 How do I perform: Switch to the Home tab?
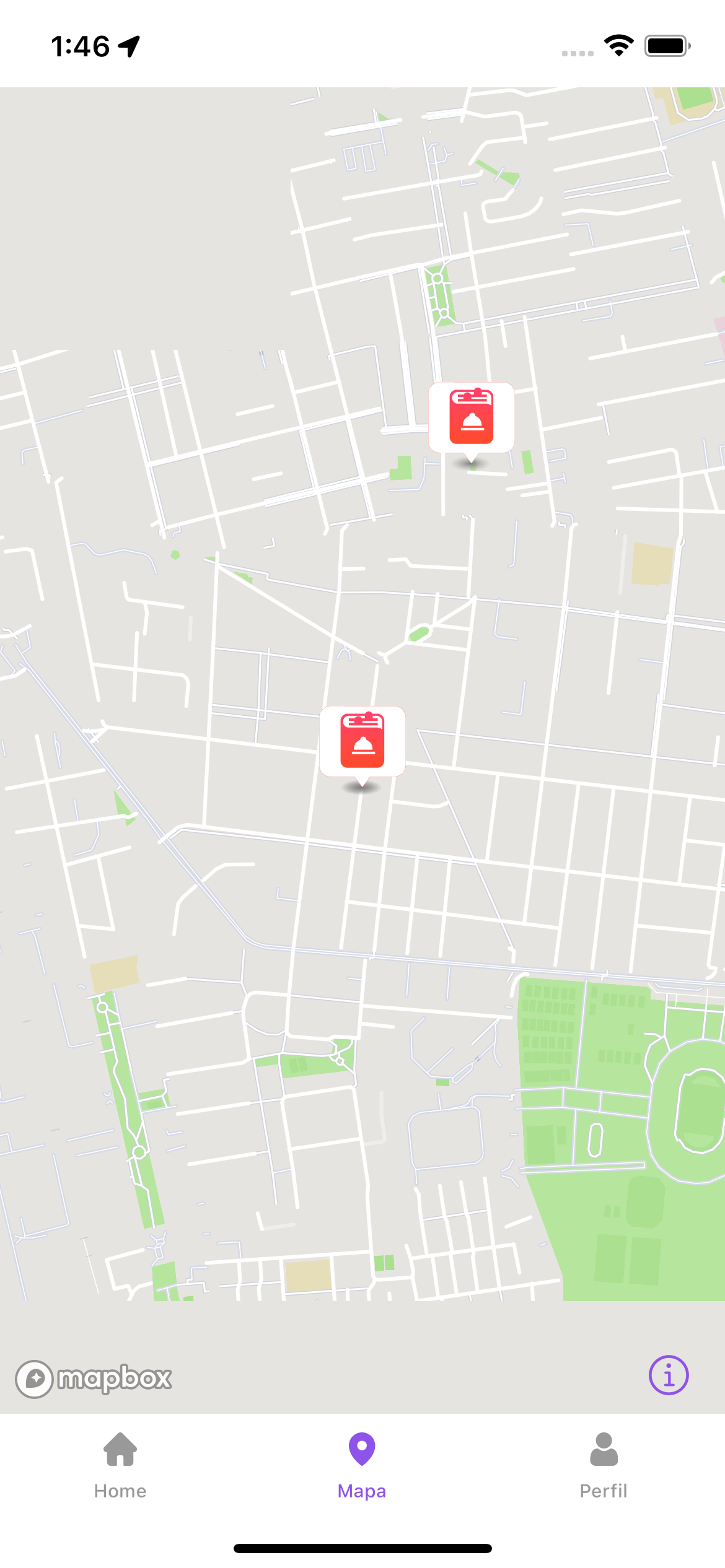[x=120, y=1465]
